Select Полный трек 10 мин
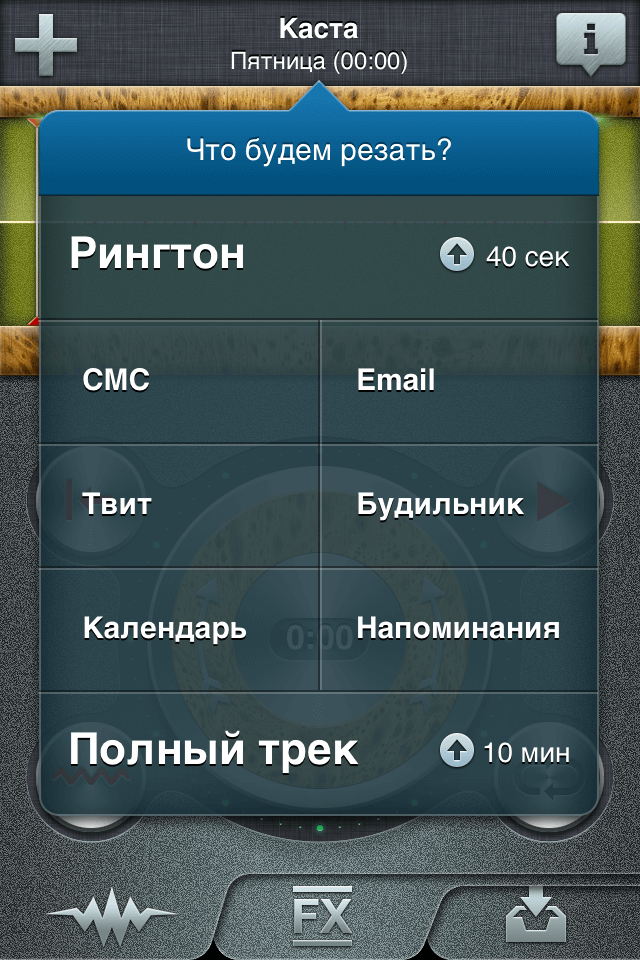The height and width of the screenshot is (960, 640). tap(319, 752)
